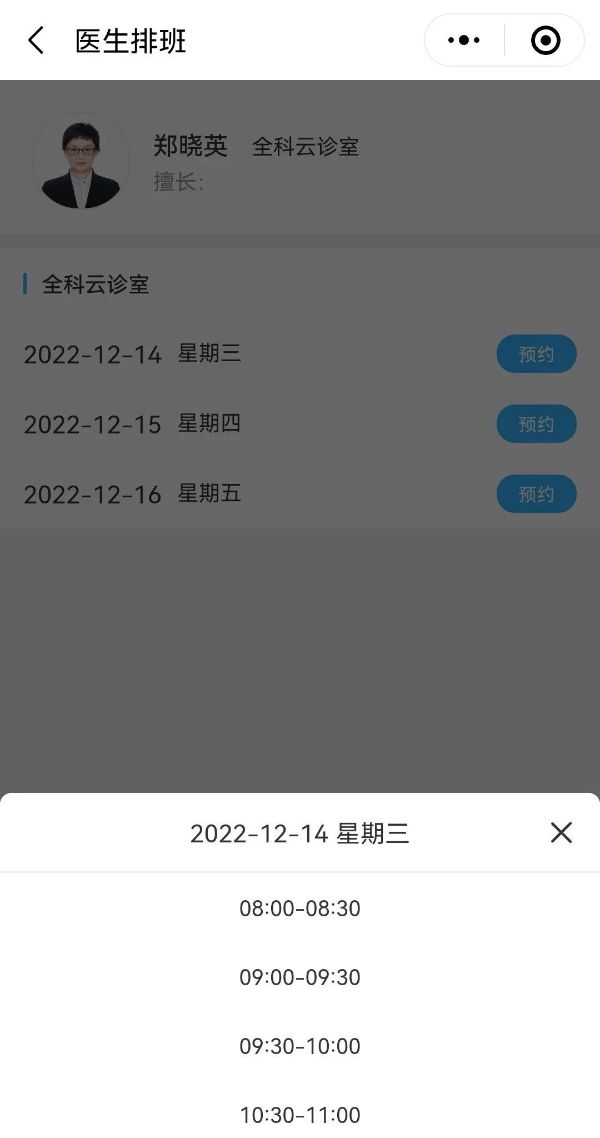Screen dimensions: 600x1138
Task: Pick the 09:30-10:00 time slot
Action: click(x=300, y=1046)
